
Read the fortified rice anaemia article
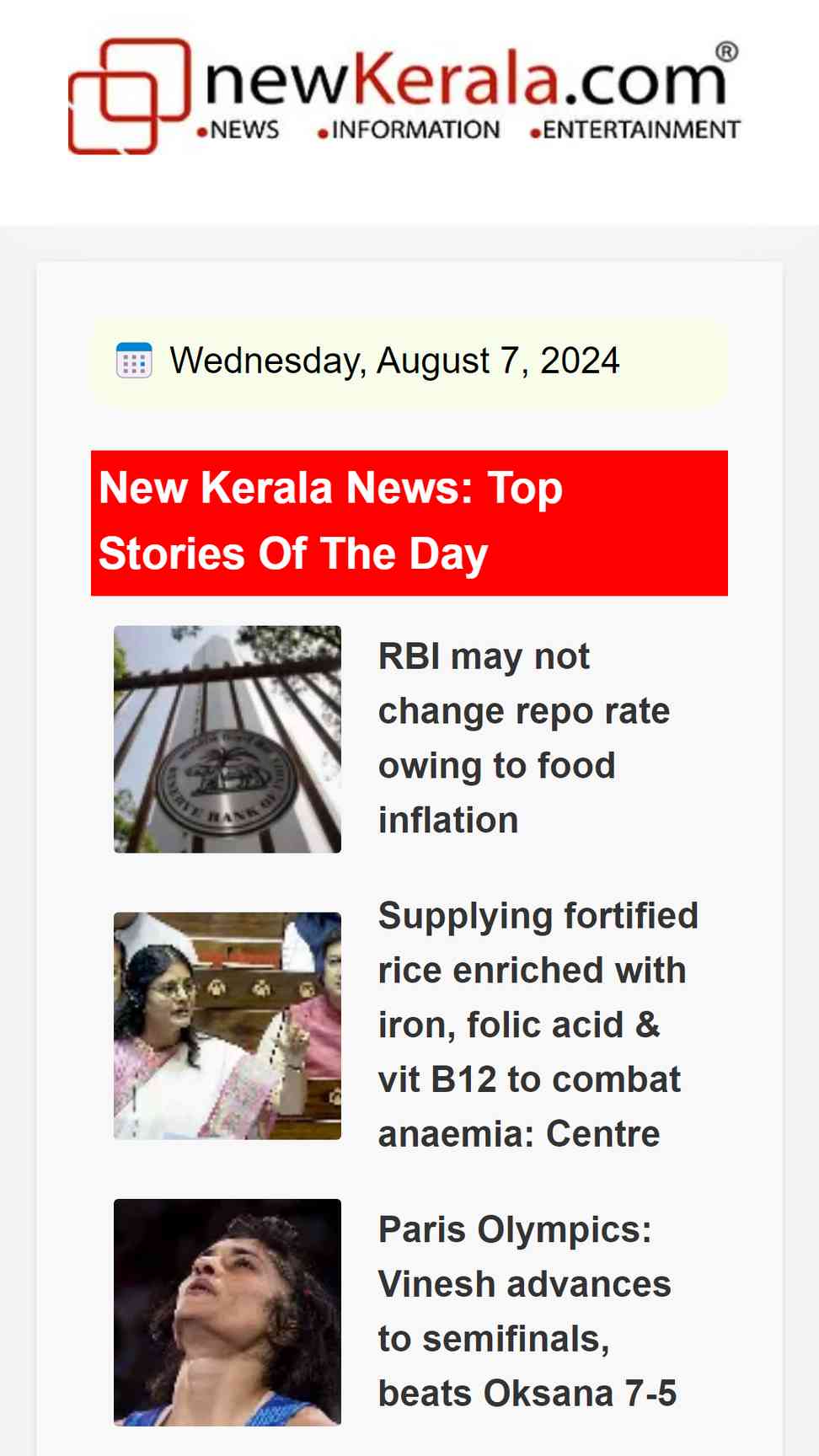point(537,1025)
